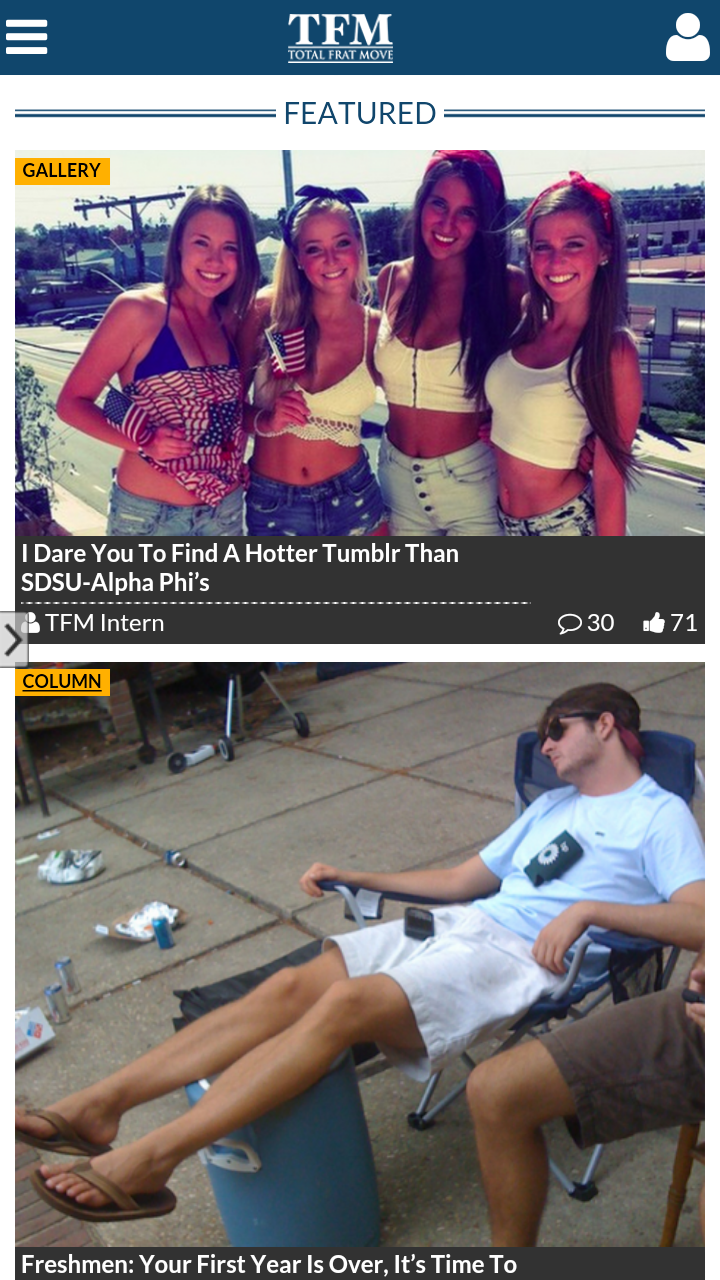Open comments via the speech bubble icon
720x1280 pixels.
pyautogui.click(x=570, y=623)
